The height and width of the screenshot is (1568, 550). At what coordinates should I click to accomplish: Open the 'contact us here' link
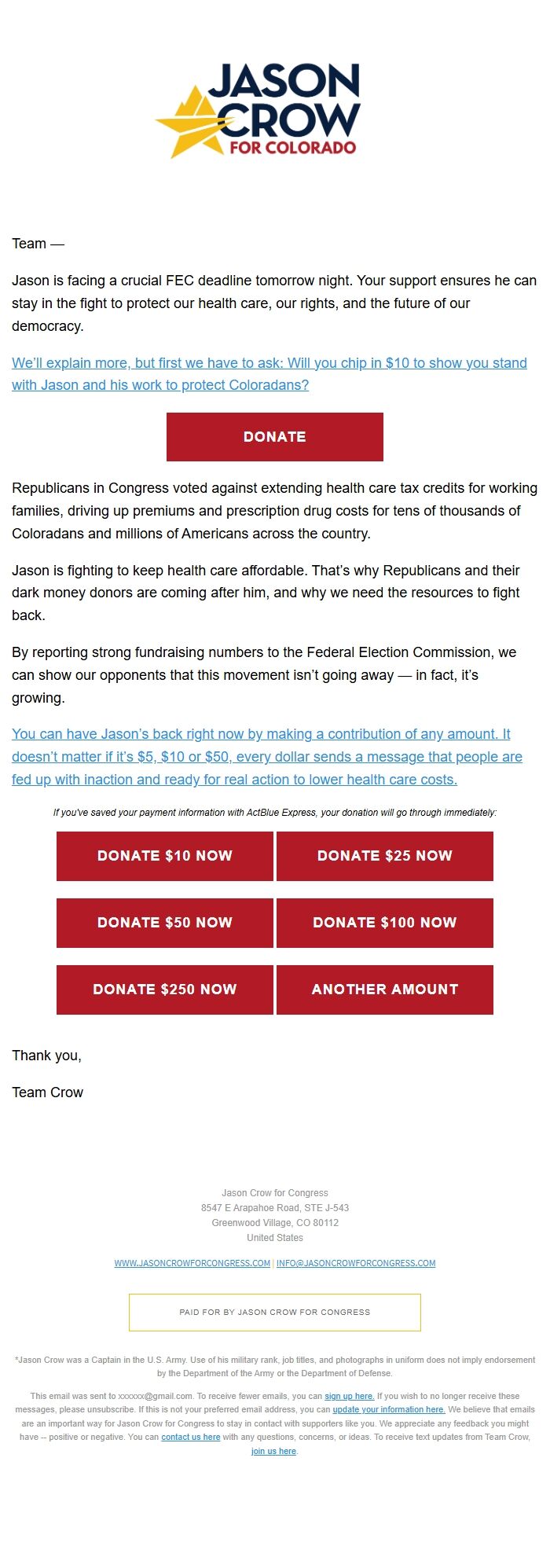click(x=190, y=1437)
